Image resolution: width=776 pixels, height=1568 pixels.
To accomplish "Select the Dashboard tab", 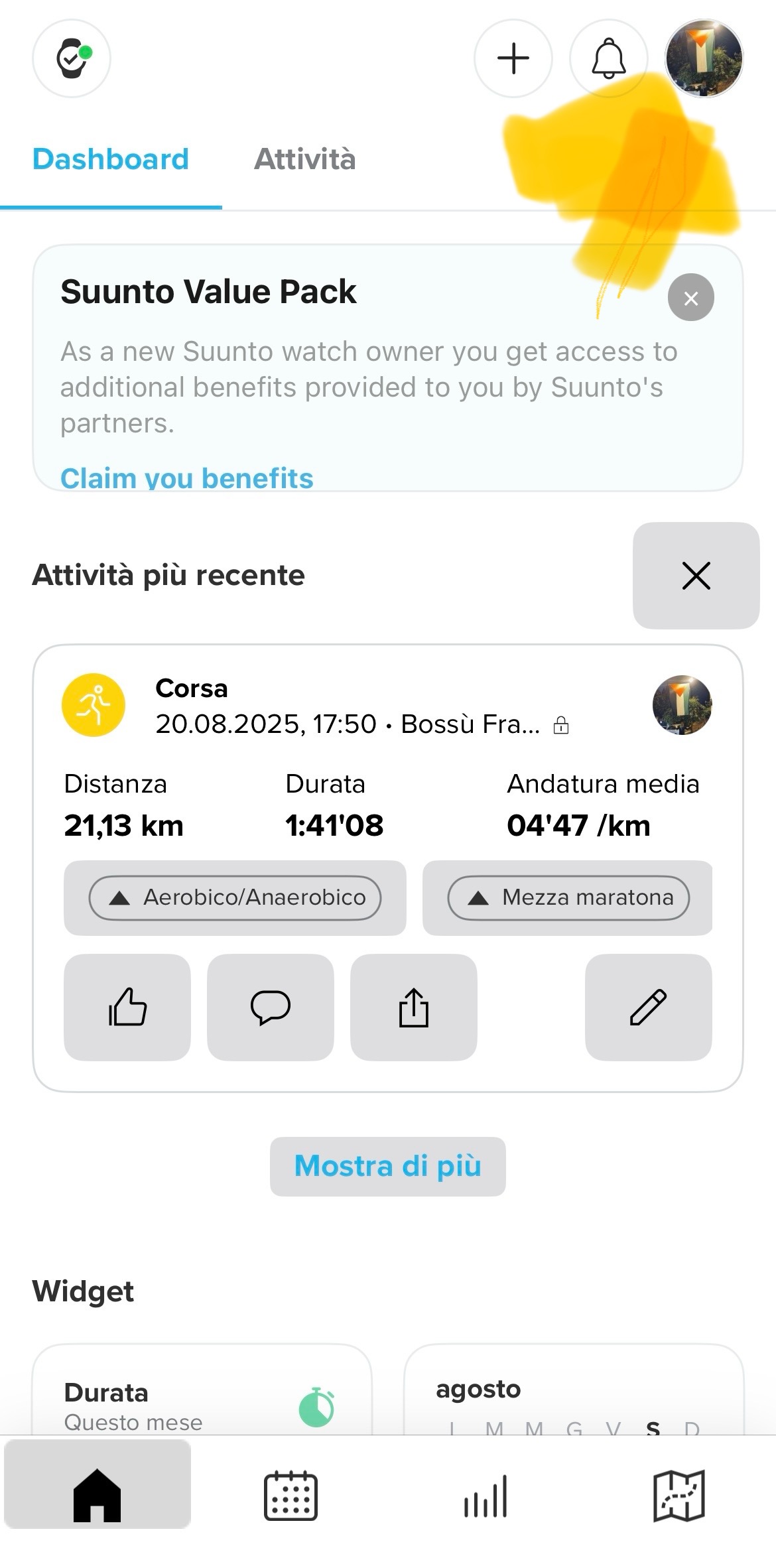I will click(111, 160).
